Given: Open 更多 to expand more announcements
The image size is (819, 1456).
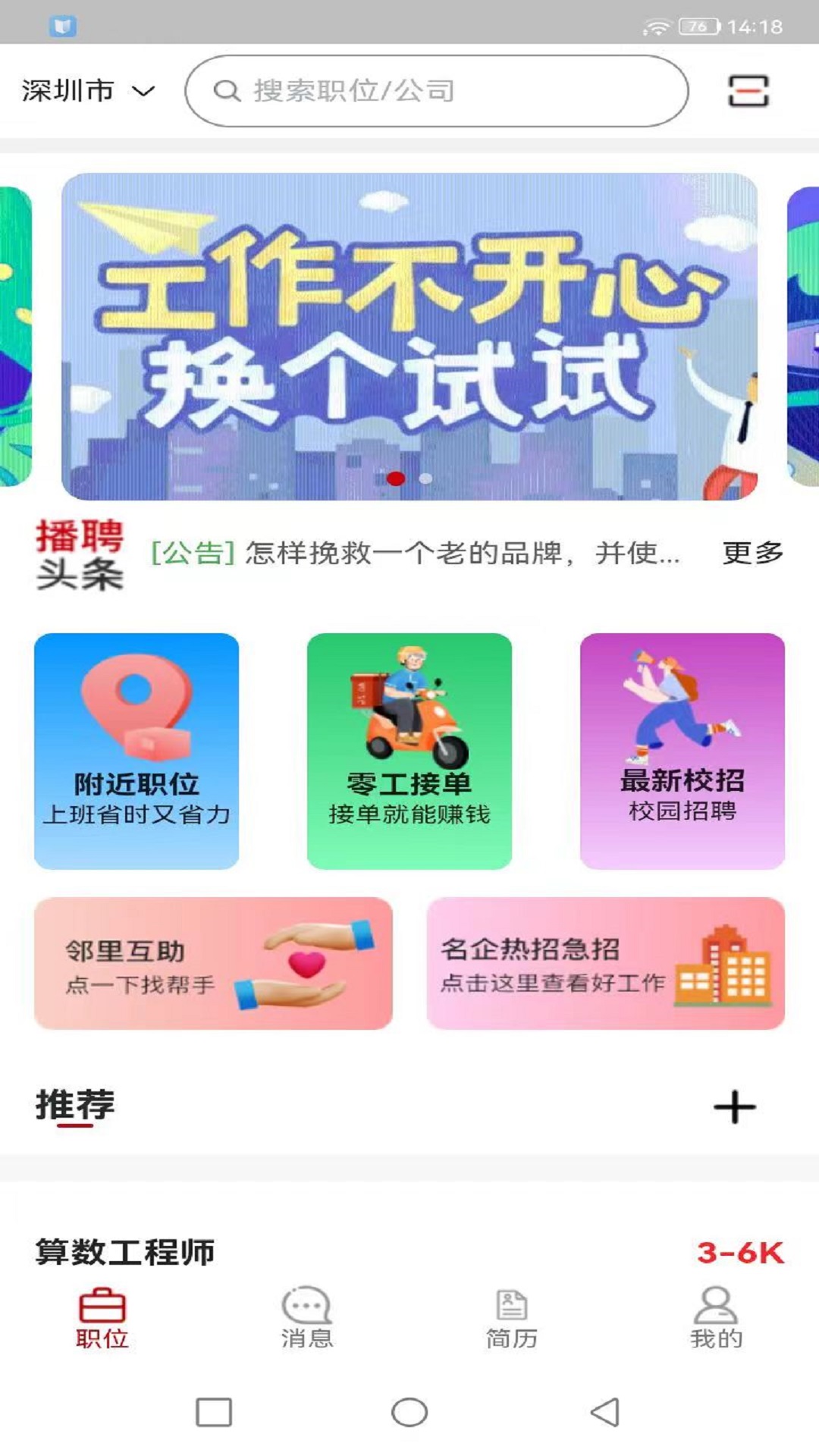Looking at the screenshot, I should click(751, 555).
